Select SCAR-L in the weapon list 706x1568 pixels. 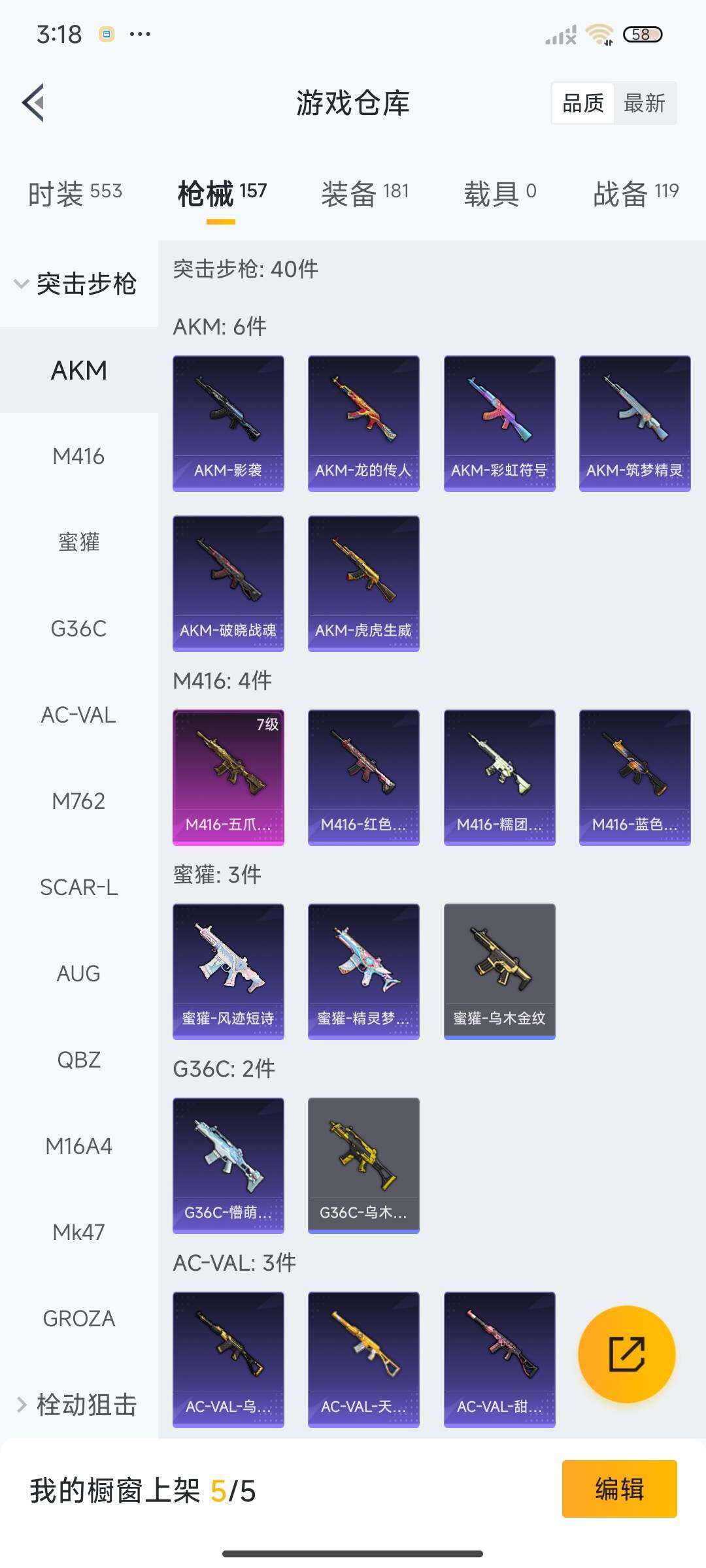[78, 887]
